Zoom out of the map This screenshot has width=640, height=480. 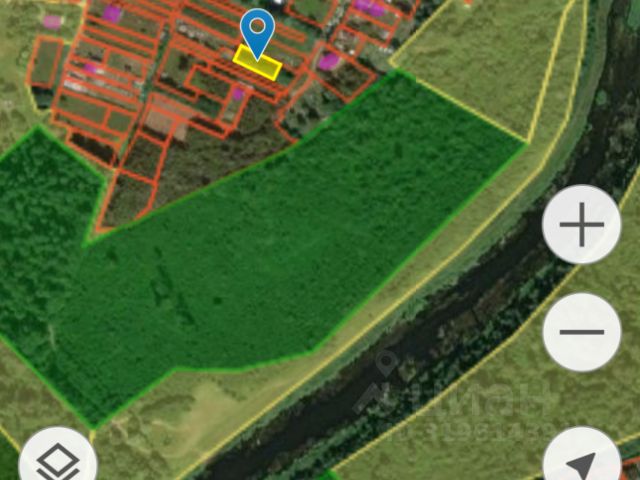coord(582,332)
